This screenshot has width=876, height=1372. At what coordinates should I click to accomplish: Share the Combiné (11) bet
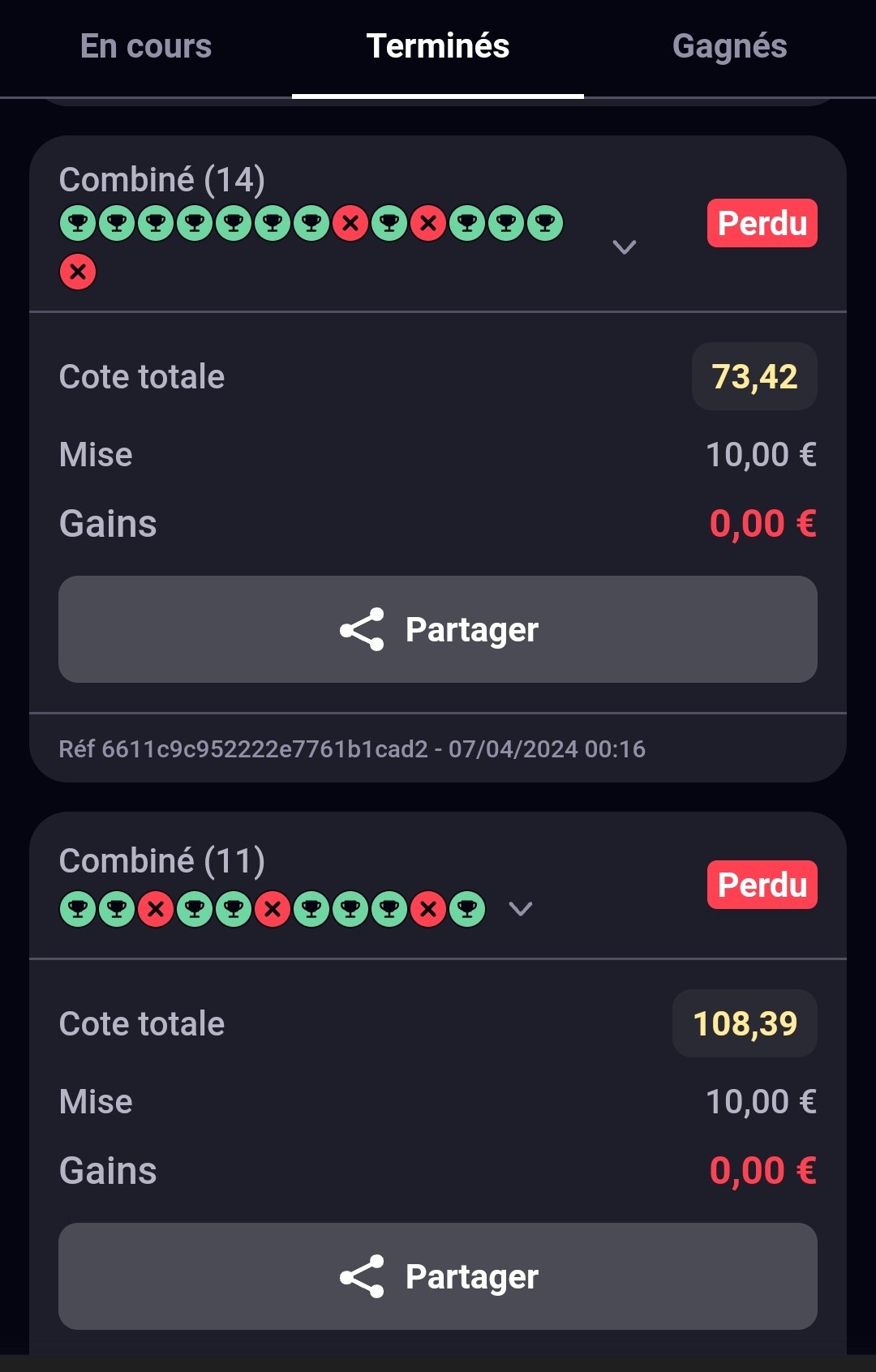(x=438, y=1276)
